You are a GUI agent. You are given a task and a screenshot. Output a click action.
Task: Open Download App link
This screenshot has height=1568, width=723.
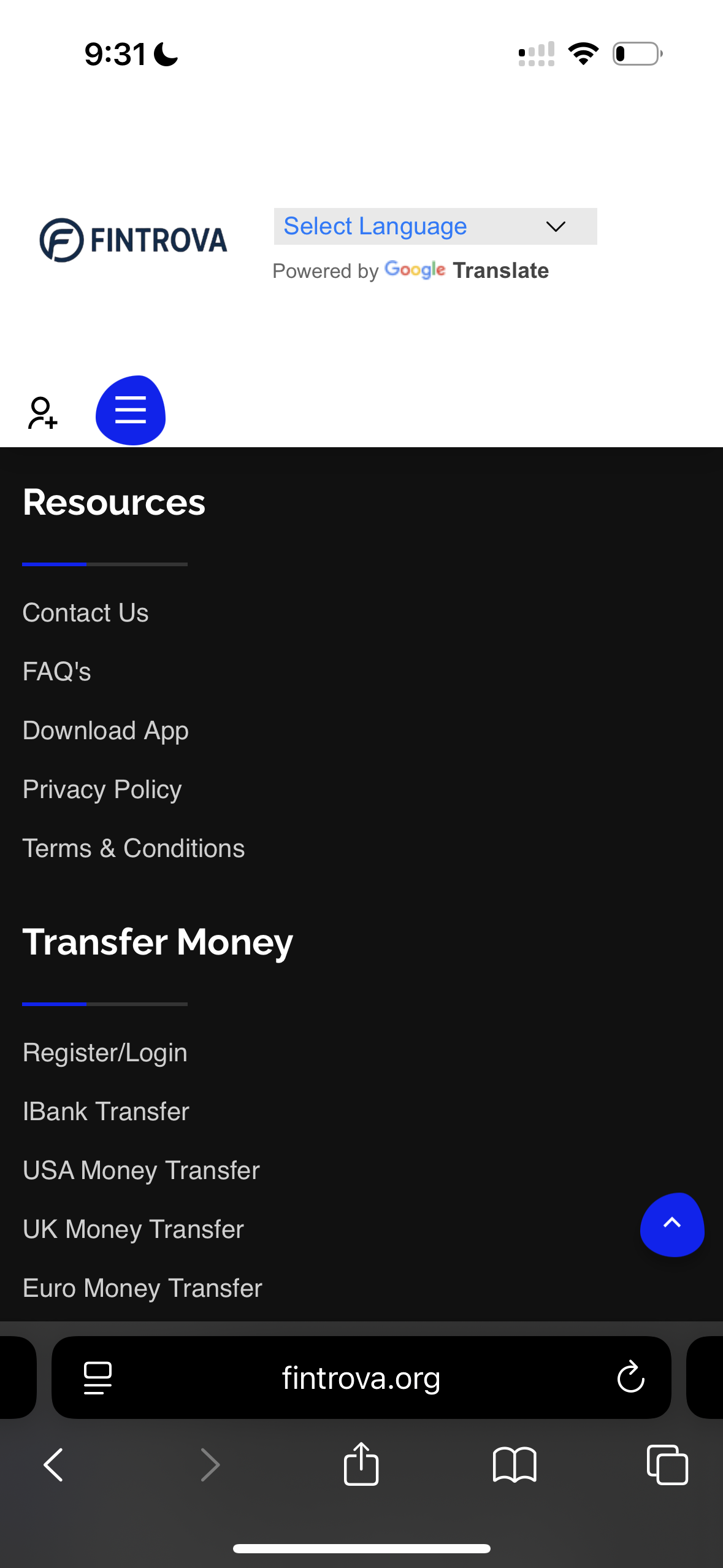coord(105,731)
